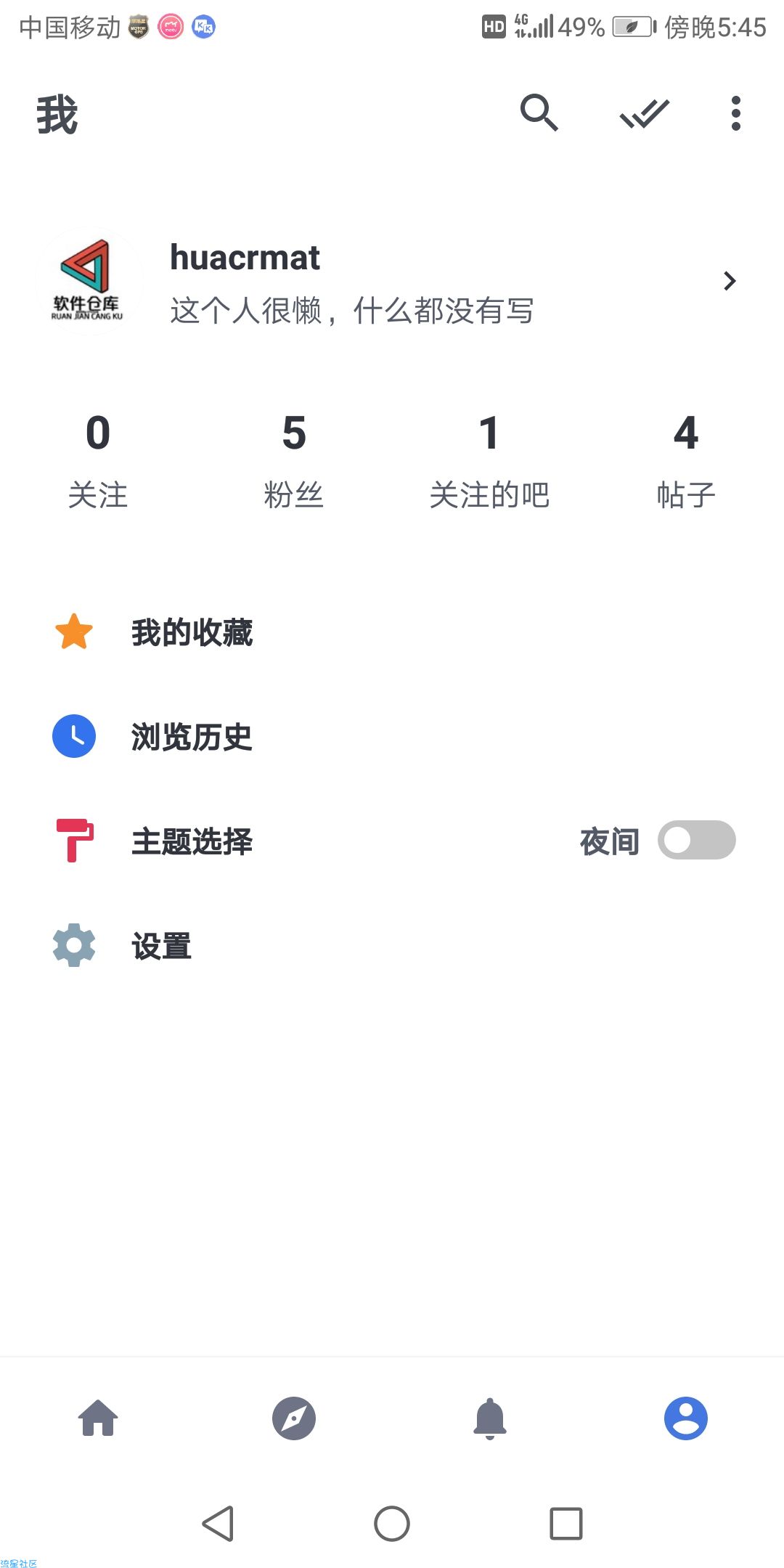Open the three-dot overflow menu
This screenshot has height=1568, width=784.
click(x=736, y=113)
